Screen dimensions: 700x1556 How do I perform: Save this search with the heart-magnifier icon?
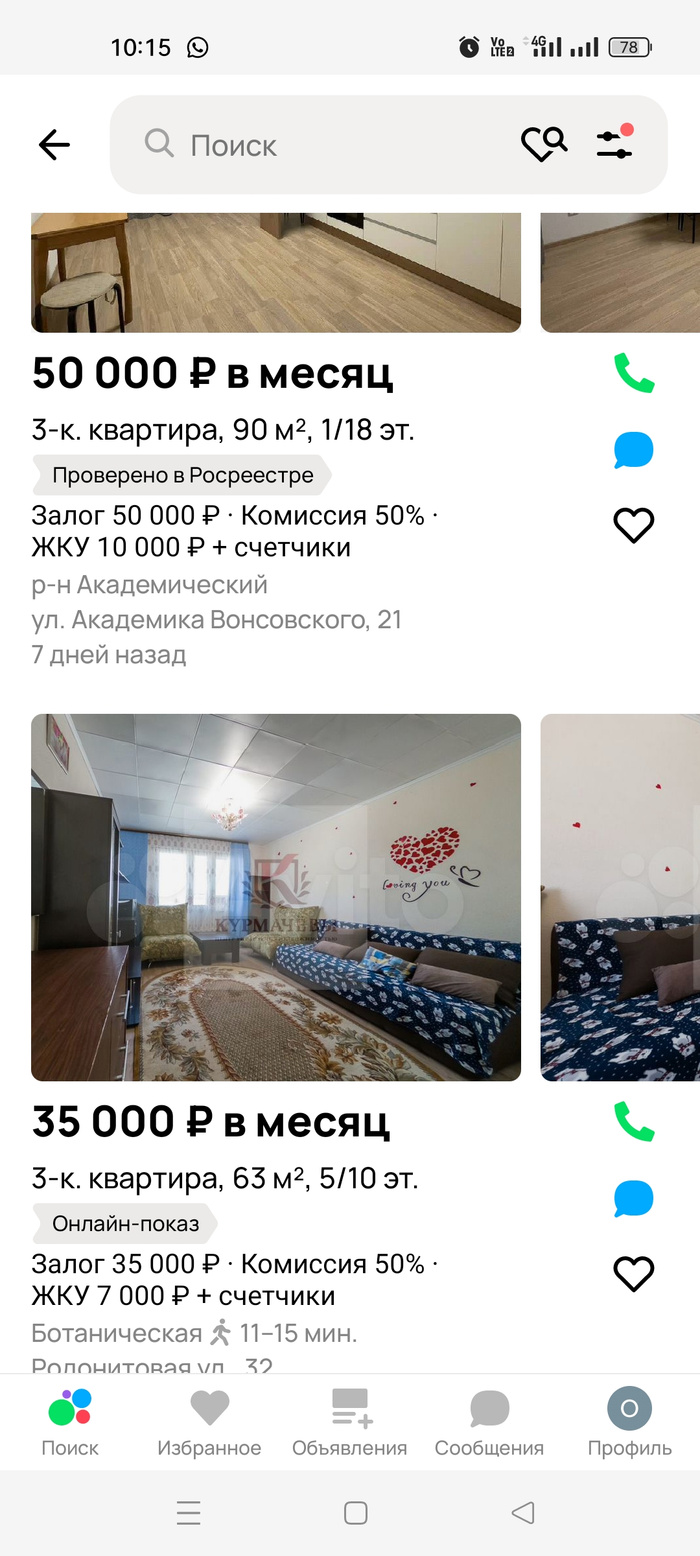[x=544, y=144]
